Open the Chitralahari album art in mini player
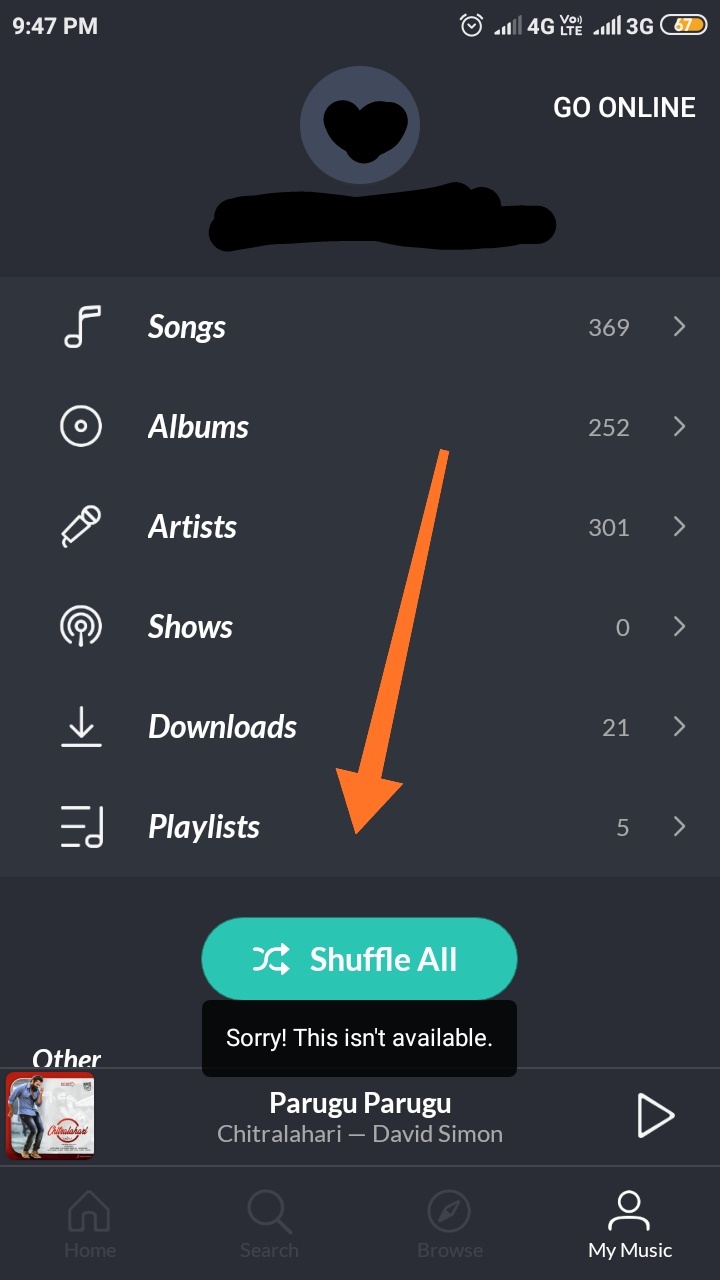 click(50, 1116)
